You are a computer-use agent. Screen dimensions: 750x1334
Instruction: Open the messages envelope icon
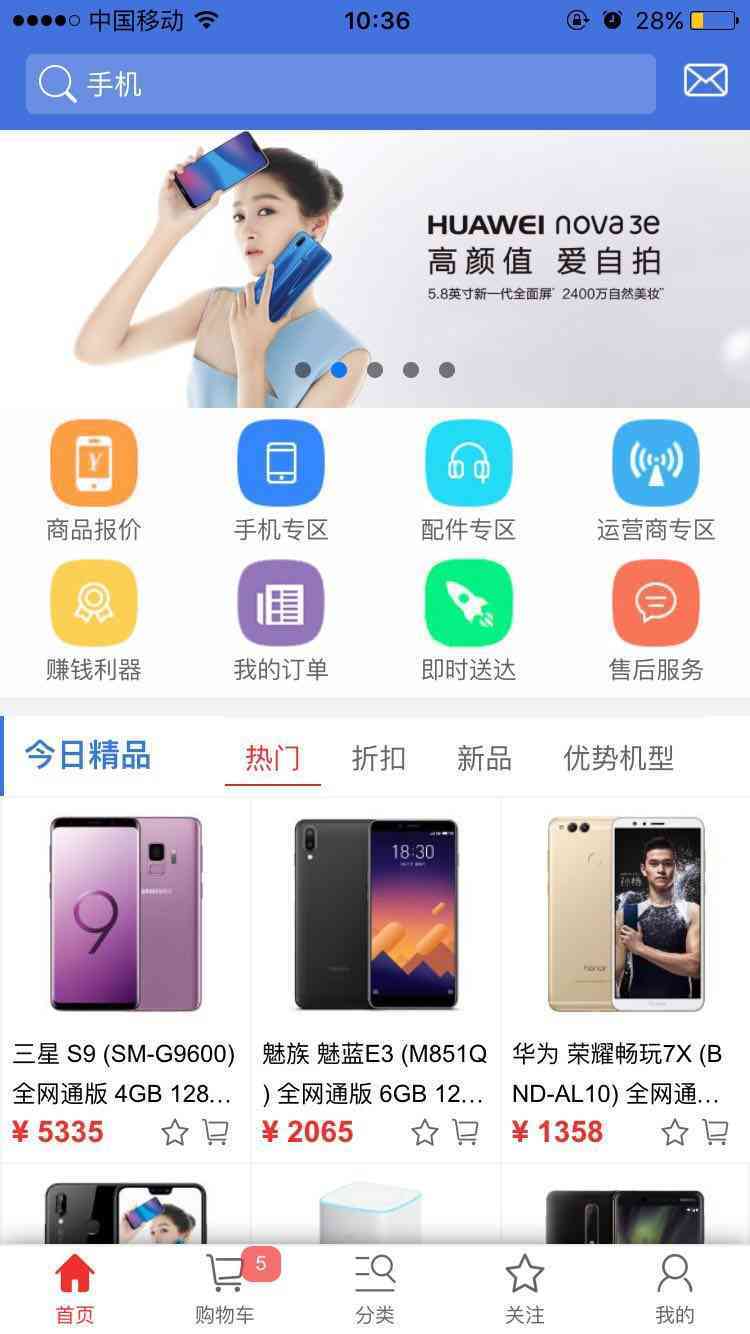pyautogui.click(x=705, y=81)
